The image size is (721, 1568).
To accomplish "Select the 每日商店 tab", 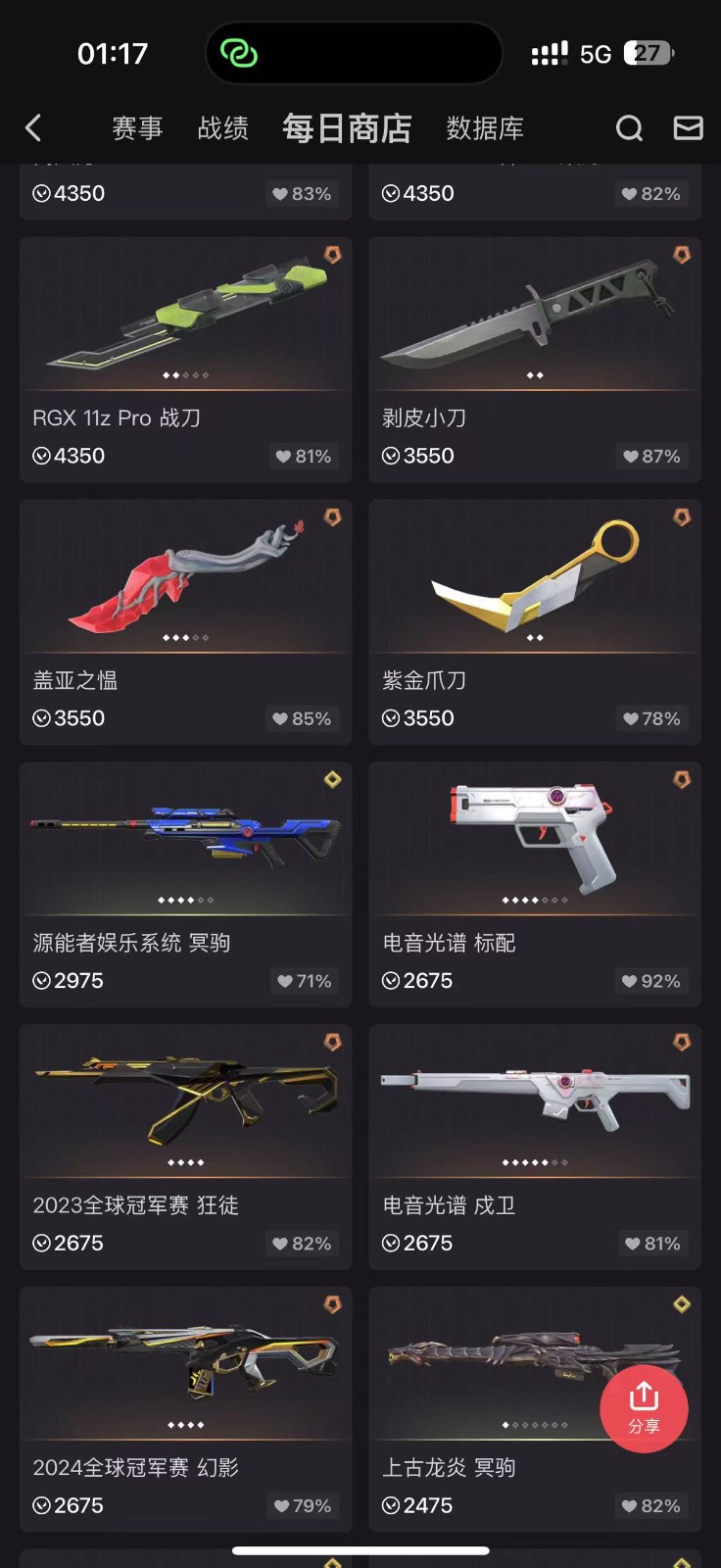I will click(347, 128).
